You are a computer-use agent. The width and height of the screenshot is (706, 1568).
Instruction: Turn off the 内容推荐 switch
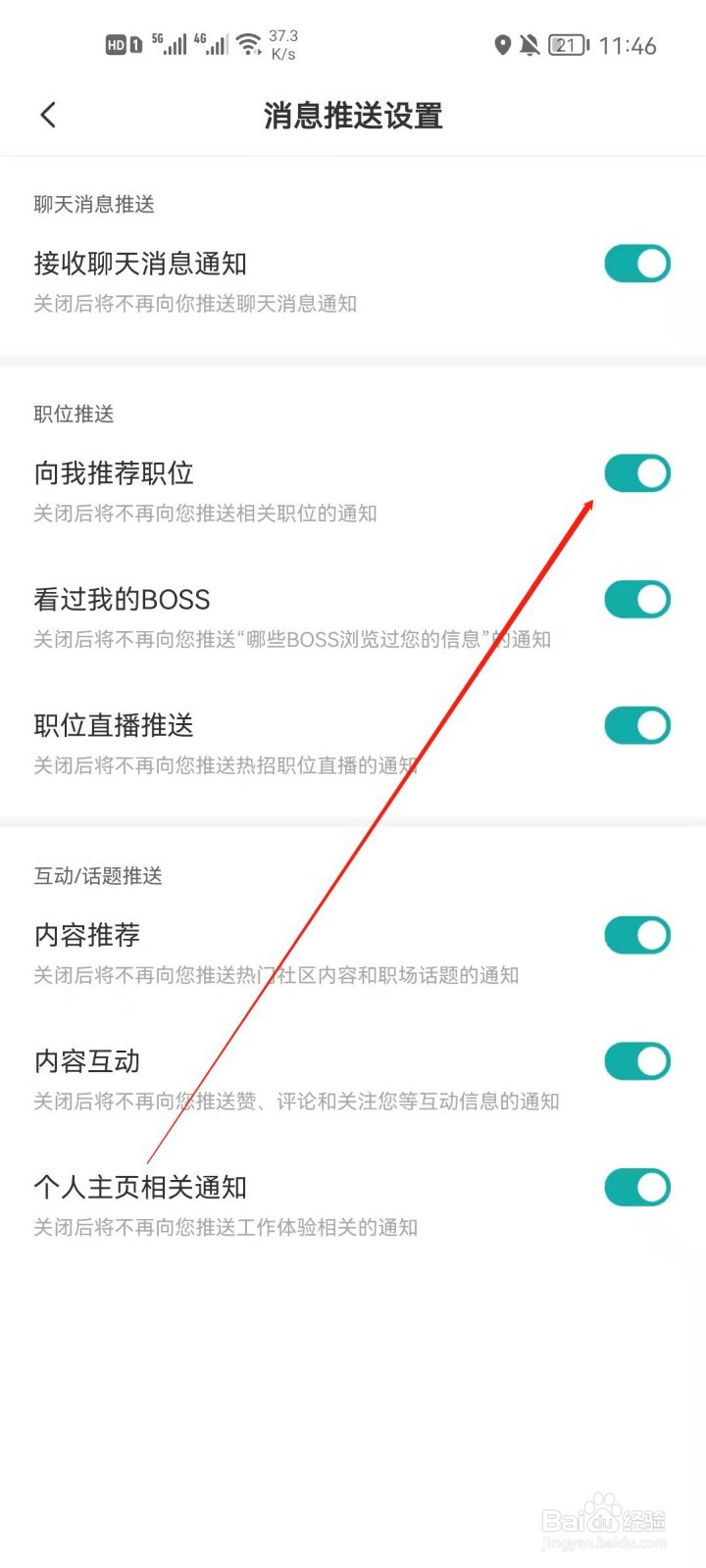coord(637,935)
